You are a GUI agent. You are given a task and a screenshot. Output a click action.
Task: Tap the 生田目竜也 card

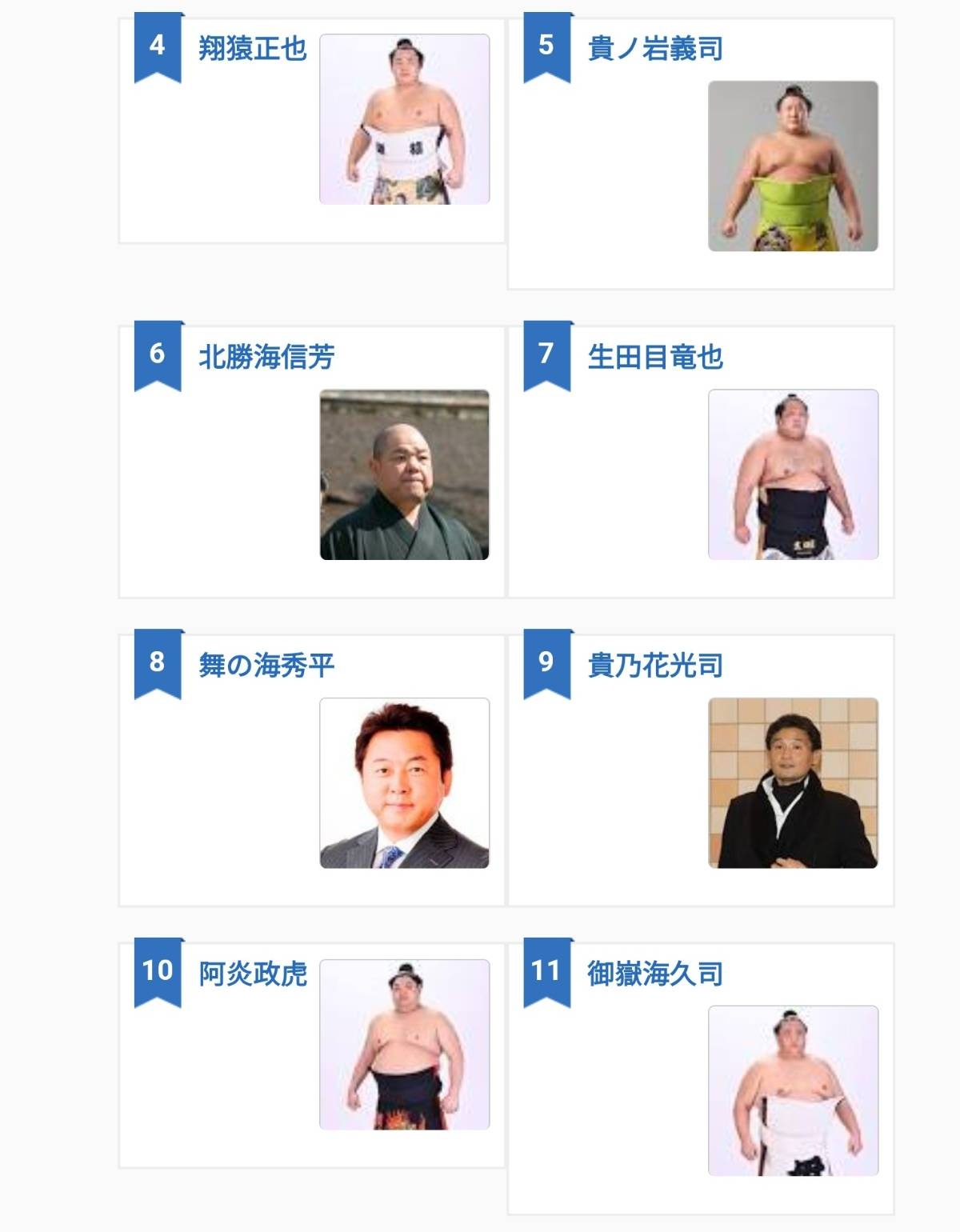point(654,358)
